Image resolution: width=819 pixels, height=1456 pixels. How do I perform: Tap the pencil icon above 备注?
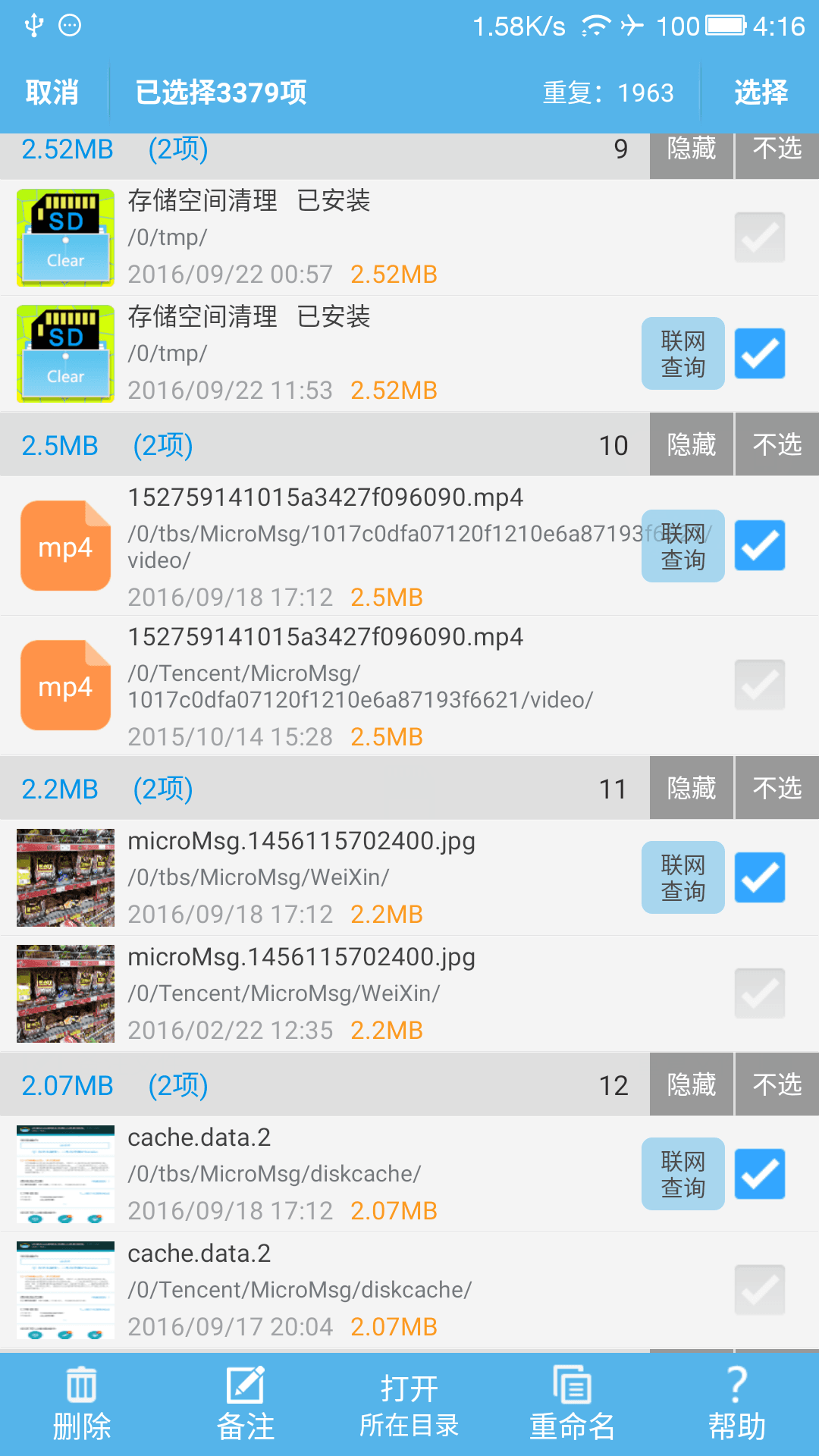click(x=245, y=1385)
